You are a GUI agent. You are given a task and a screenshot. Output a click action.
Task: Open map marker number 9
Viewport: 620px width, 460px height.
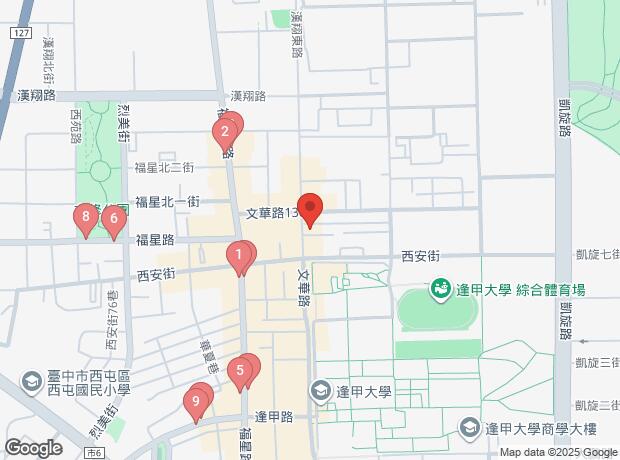click(x=196, y=402)
